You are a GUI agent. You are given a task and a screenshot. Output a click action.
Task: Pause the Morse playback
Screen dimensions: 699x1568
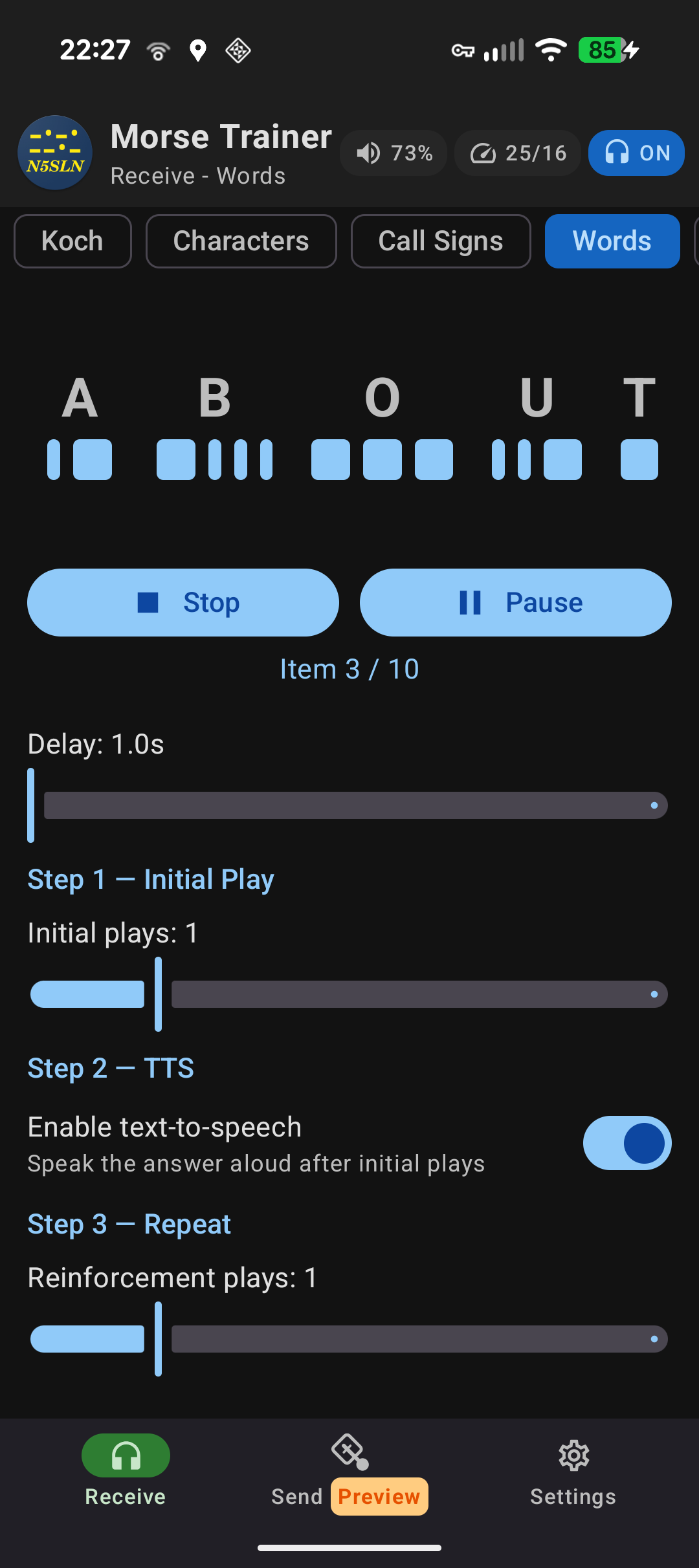tap(516, 602)
